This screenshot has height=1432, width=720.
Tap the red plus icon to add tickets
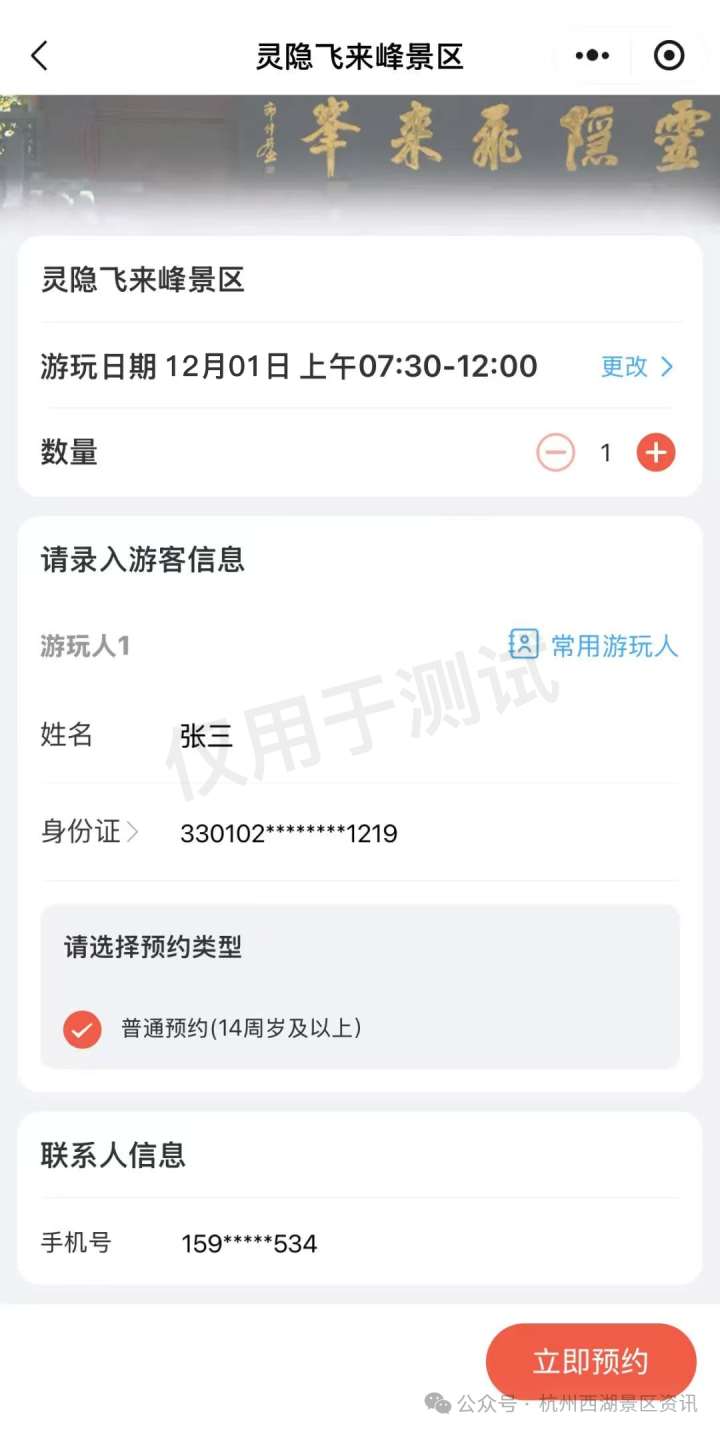(656, 452)
